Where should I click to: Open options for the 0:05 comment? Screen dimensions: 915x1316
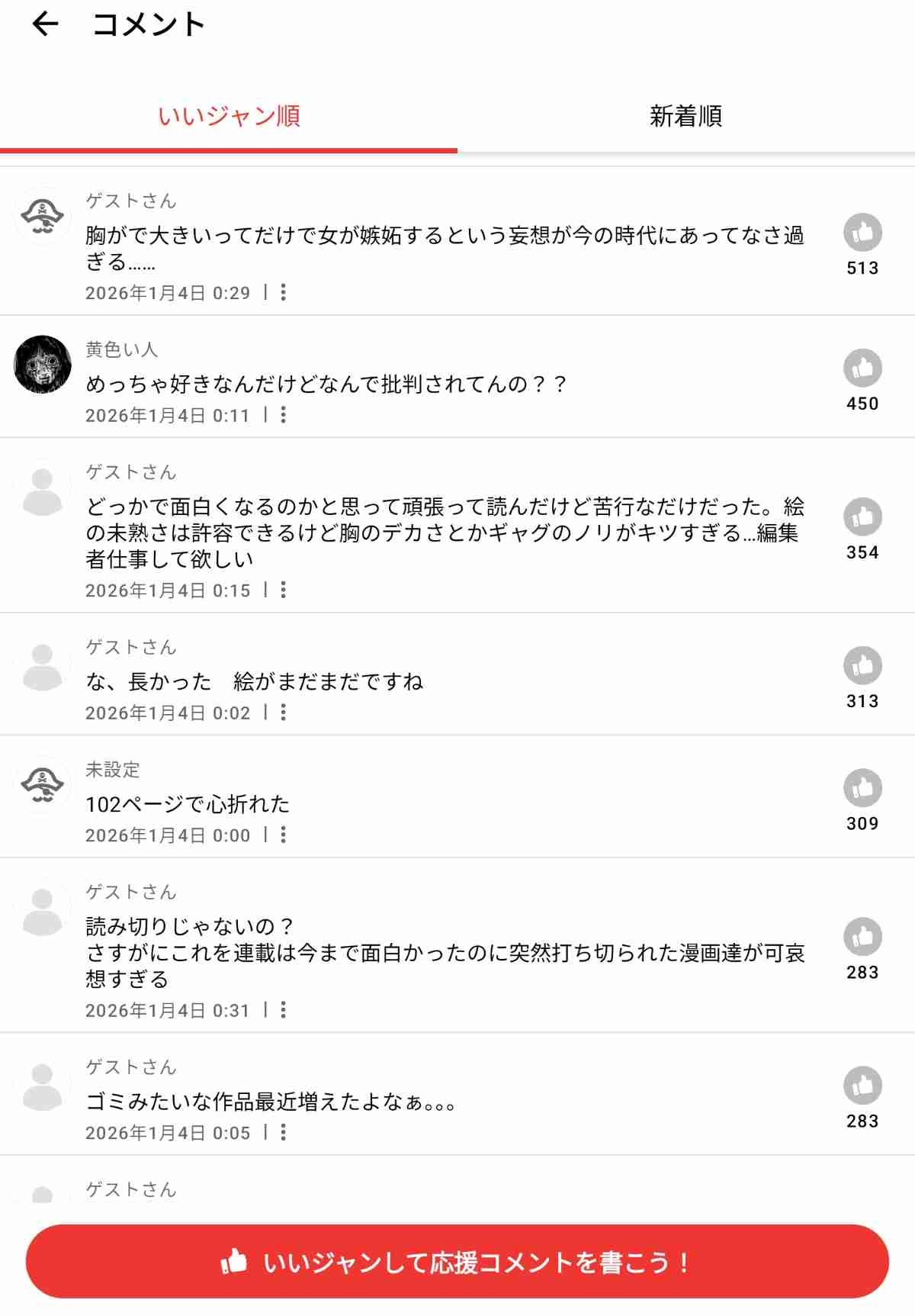point(284,1132)
